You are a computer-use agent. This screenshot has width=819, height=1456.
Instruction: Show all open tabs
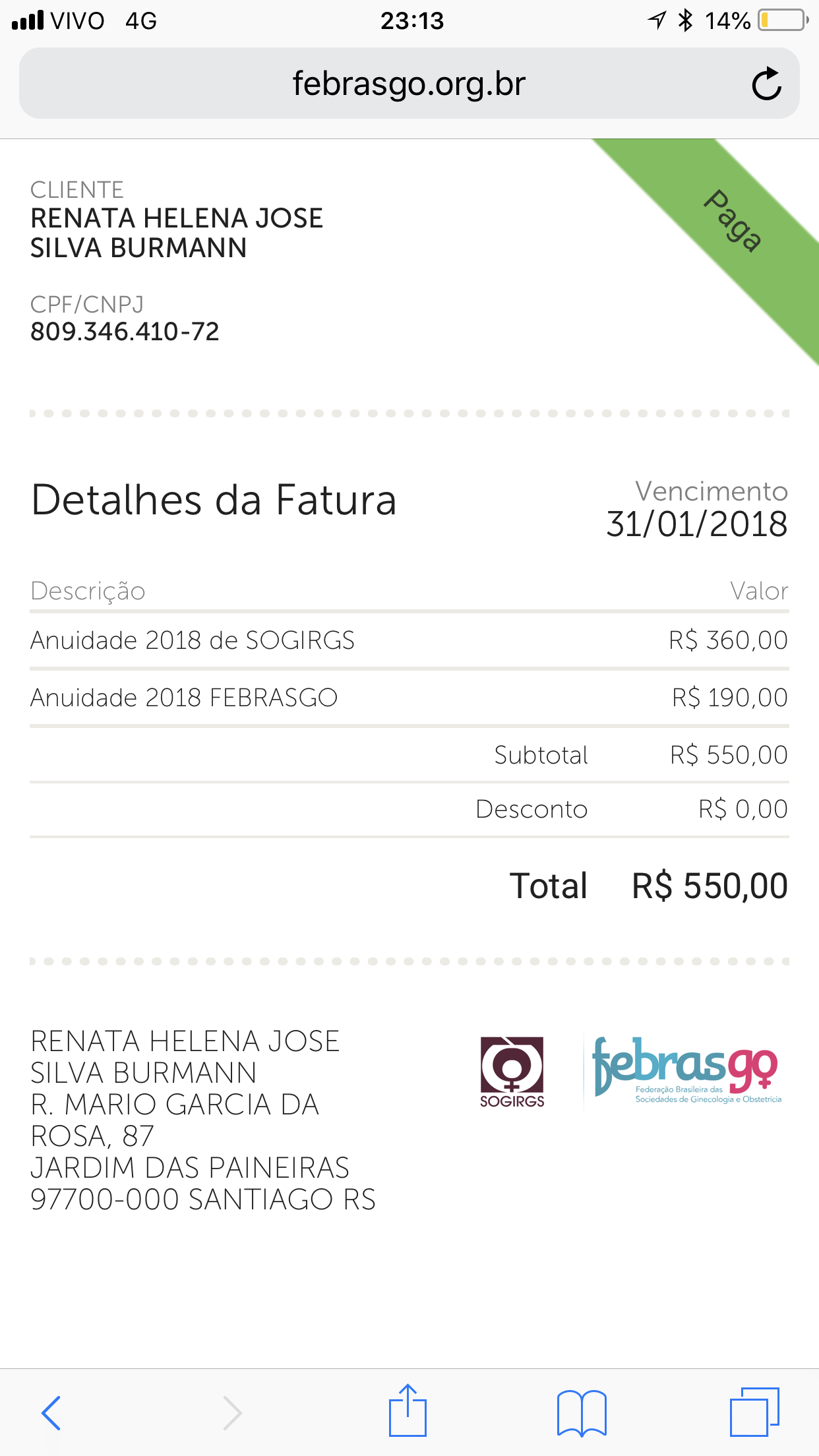pyautogui.click(x=754, y=1412)
